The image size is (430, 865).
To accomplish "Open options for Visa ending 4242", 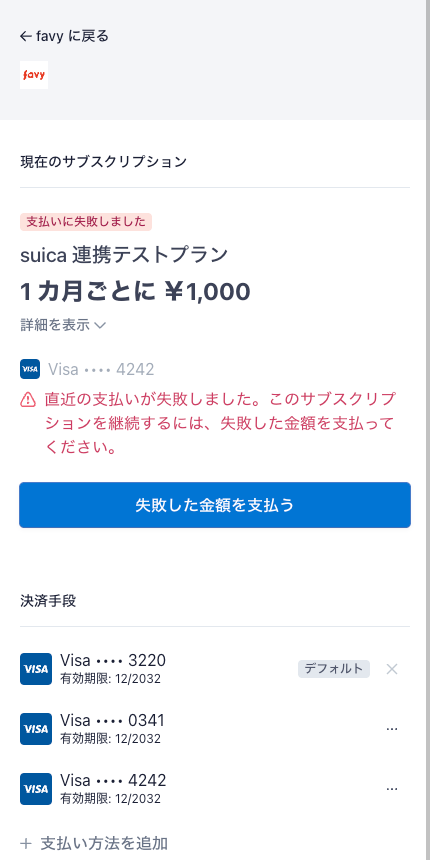I will click(x=392, y=789).
